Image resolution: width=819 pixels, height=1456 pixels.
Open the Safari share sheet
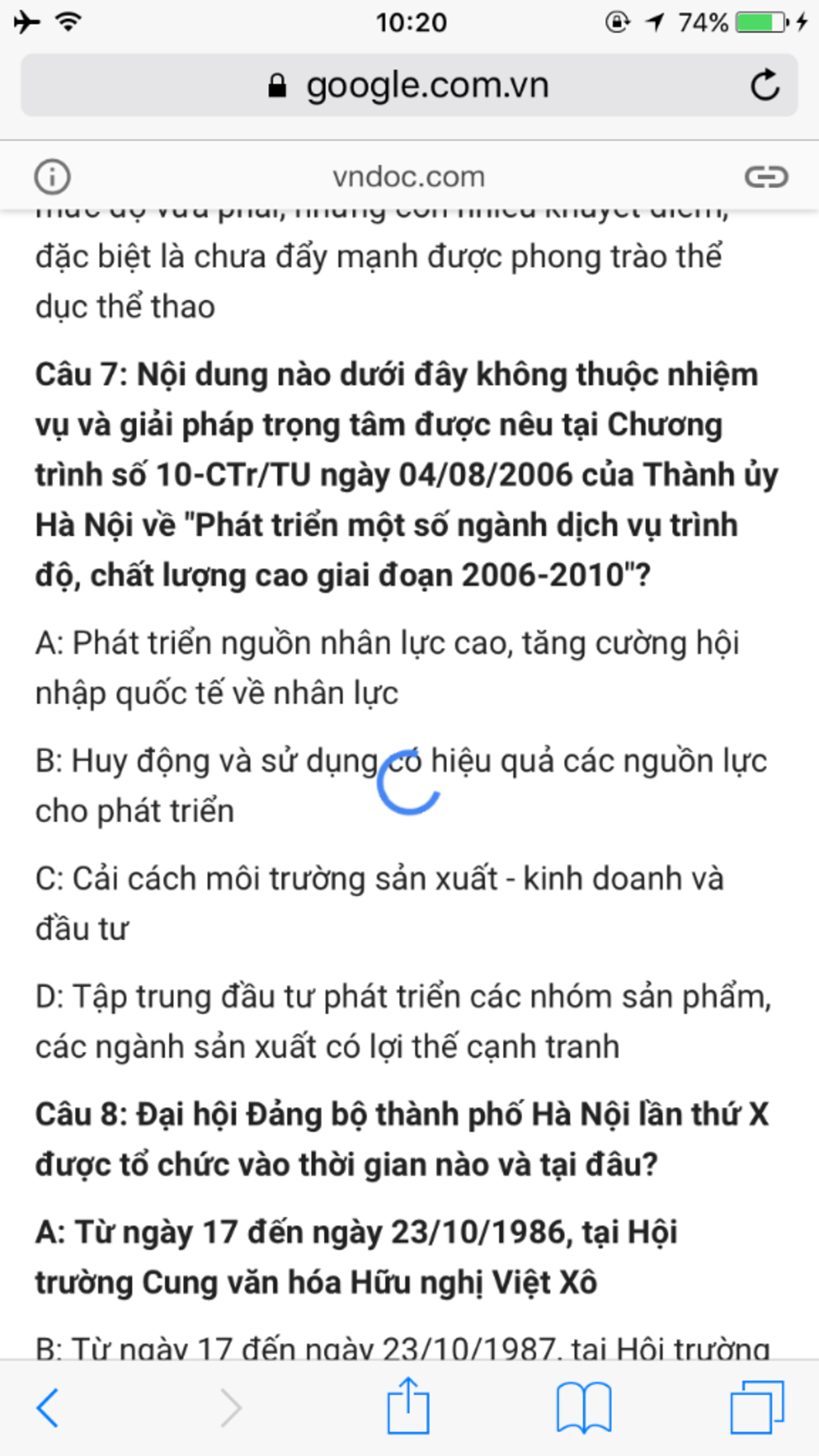[409, 1406]
